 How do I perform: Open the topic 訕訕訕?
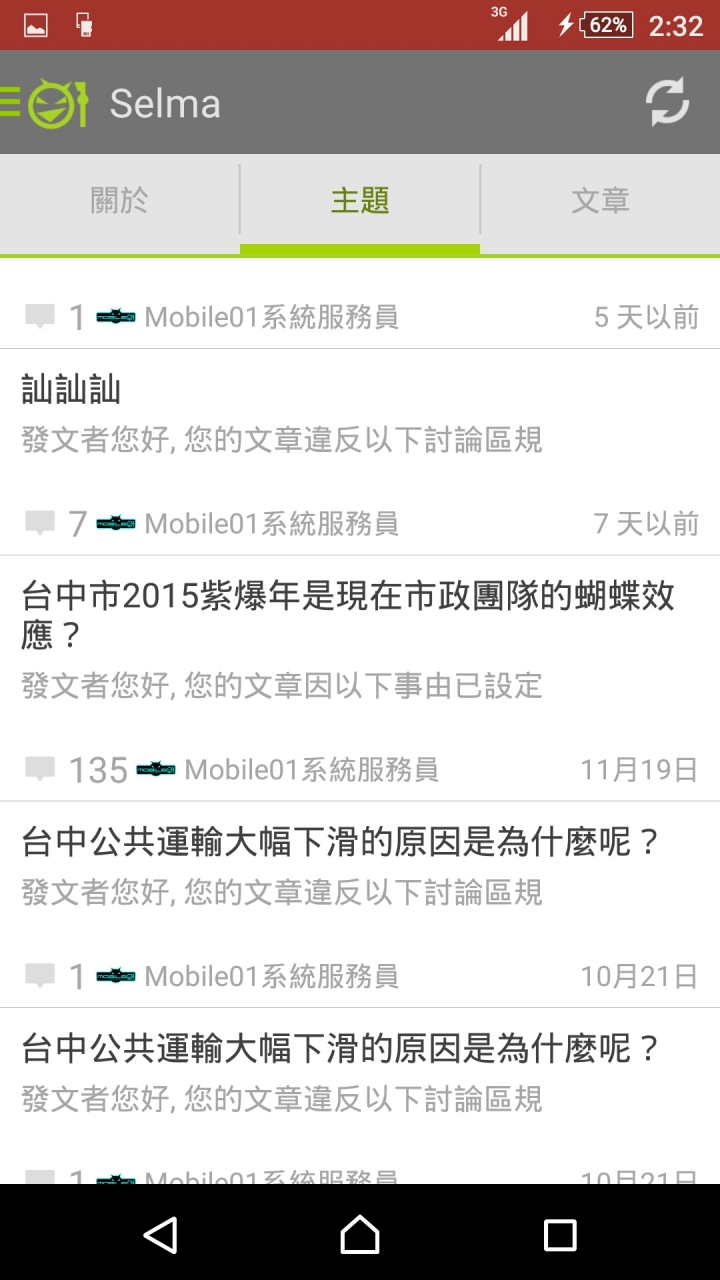click(x=360, y=413)
